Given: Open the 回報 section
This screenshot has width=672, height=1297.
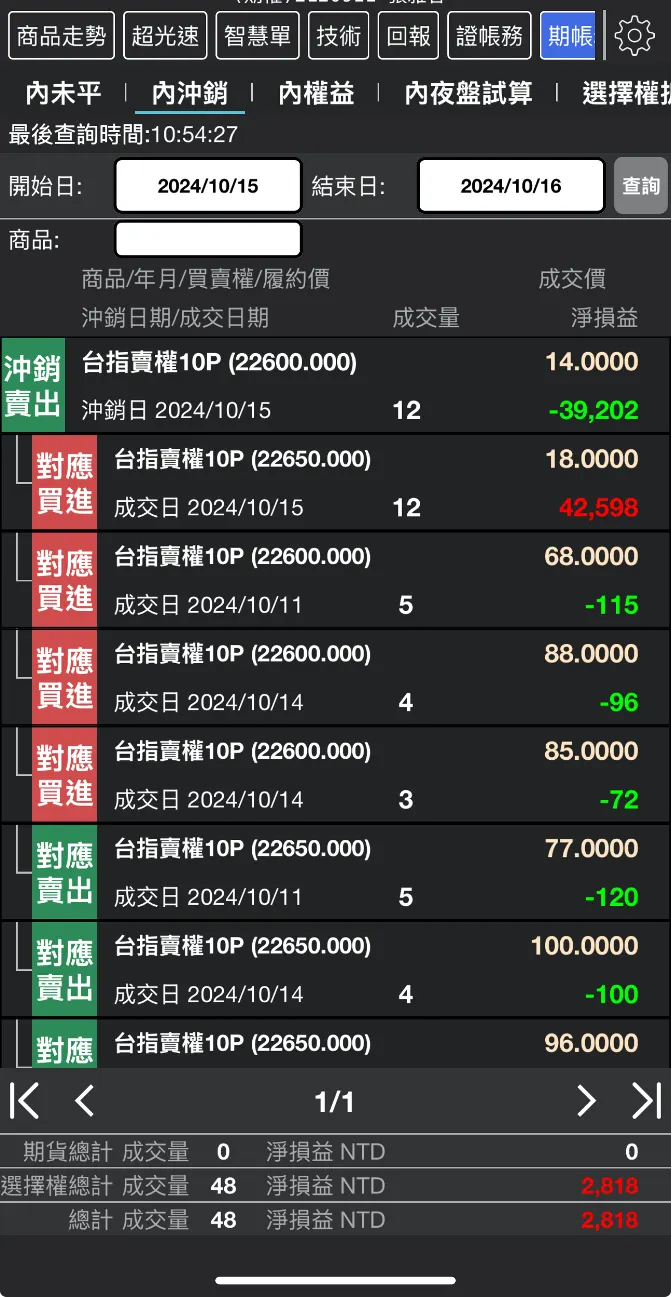Looking at the screenshot, I should pyautogui.click(x=409, y=36).
